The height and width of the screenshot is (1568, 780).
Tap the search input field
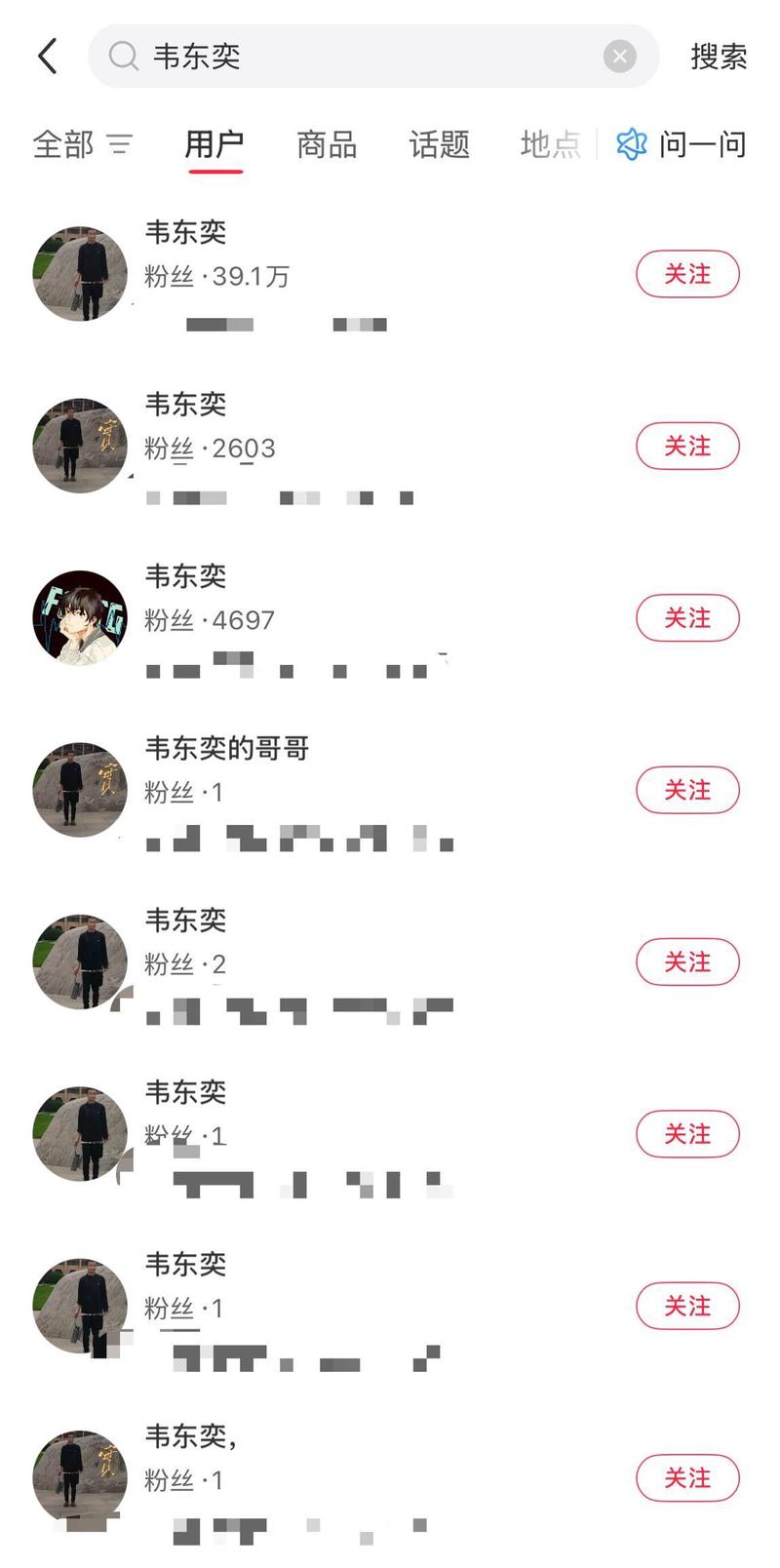coord(370,56)
